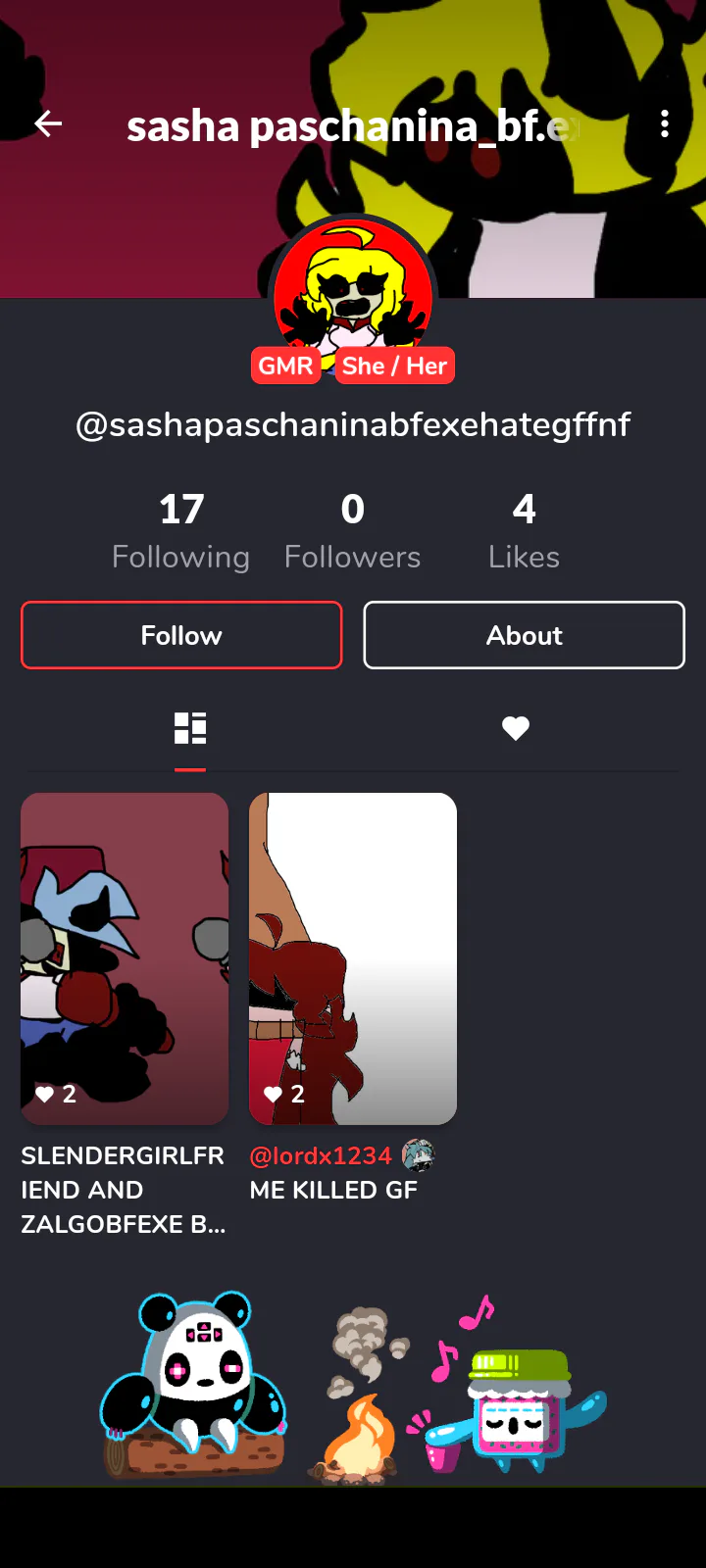The image size is (706, 1568).
Task: Switch to the liked posts heart tab
Action: pyautogui.click(x=516, y=728)
